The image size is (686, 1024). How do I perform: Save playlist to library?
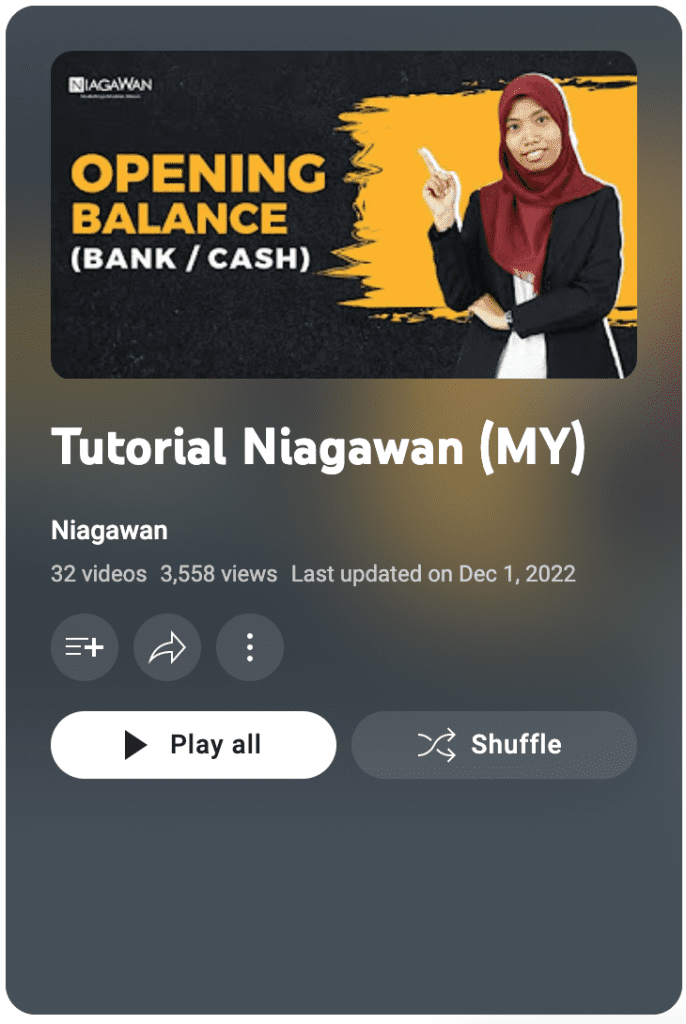point(85,647)
